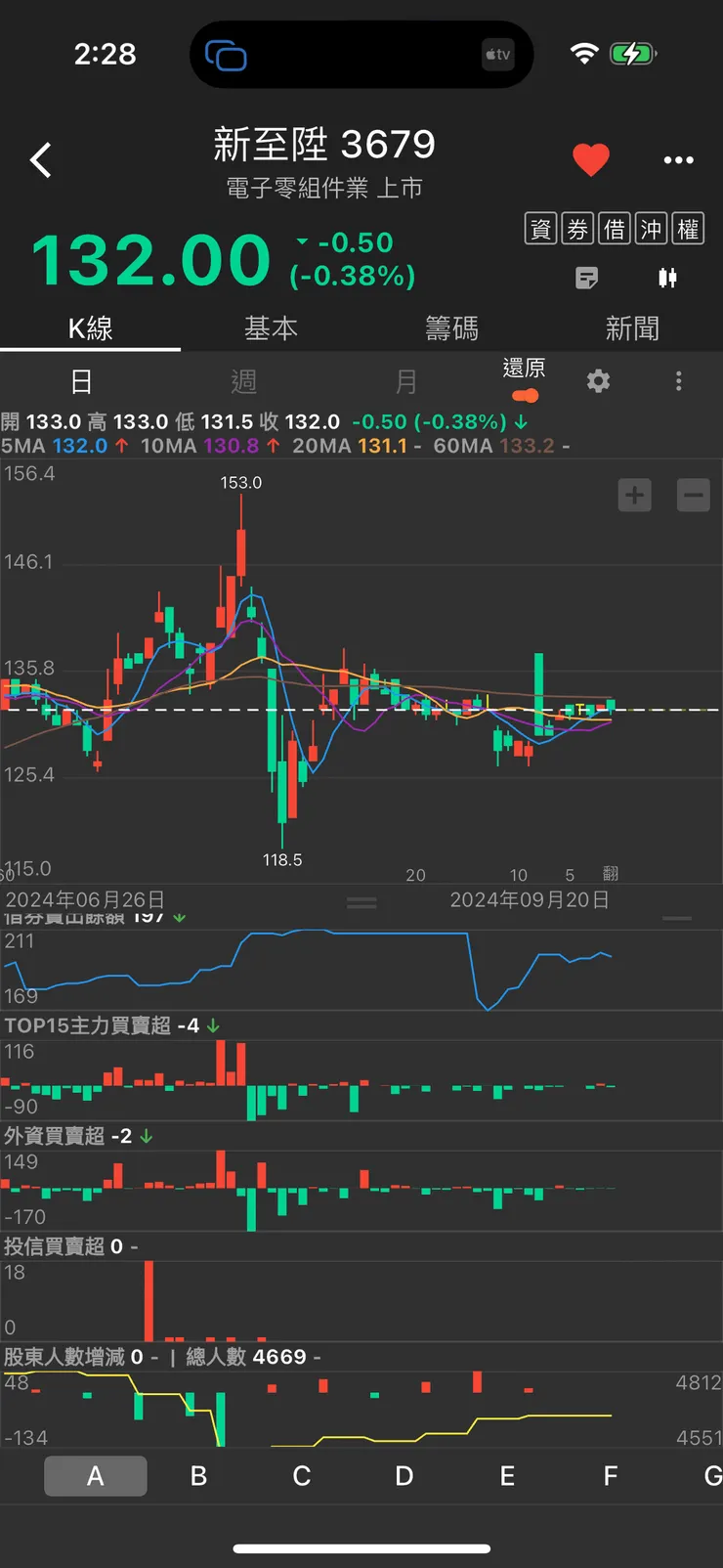The height and width of the screenshot is (1568, 723).
Task: Select the 週 weekly chart period
Action: (243, 381)
